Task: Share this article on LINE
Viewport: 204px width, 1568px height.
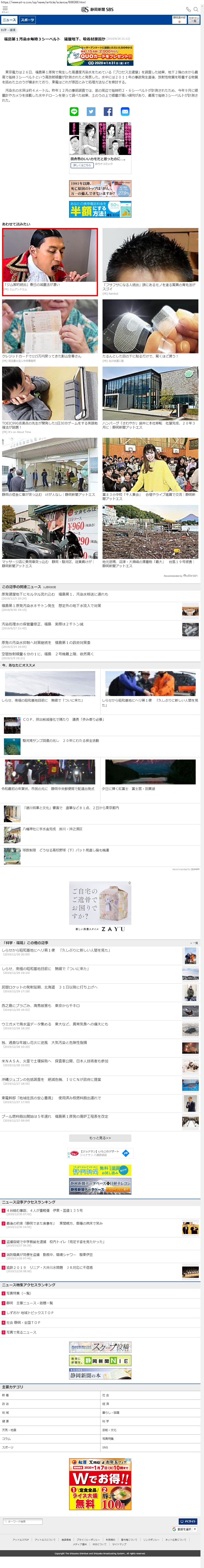Action: coord(74,111)
